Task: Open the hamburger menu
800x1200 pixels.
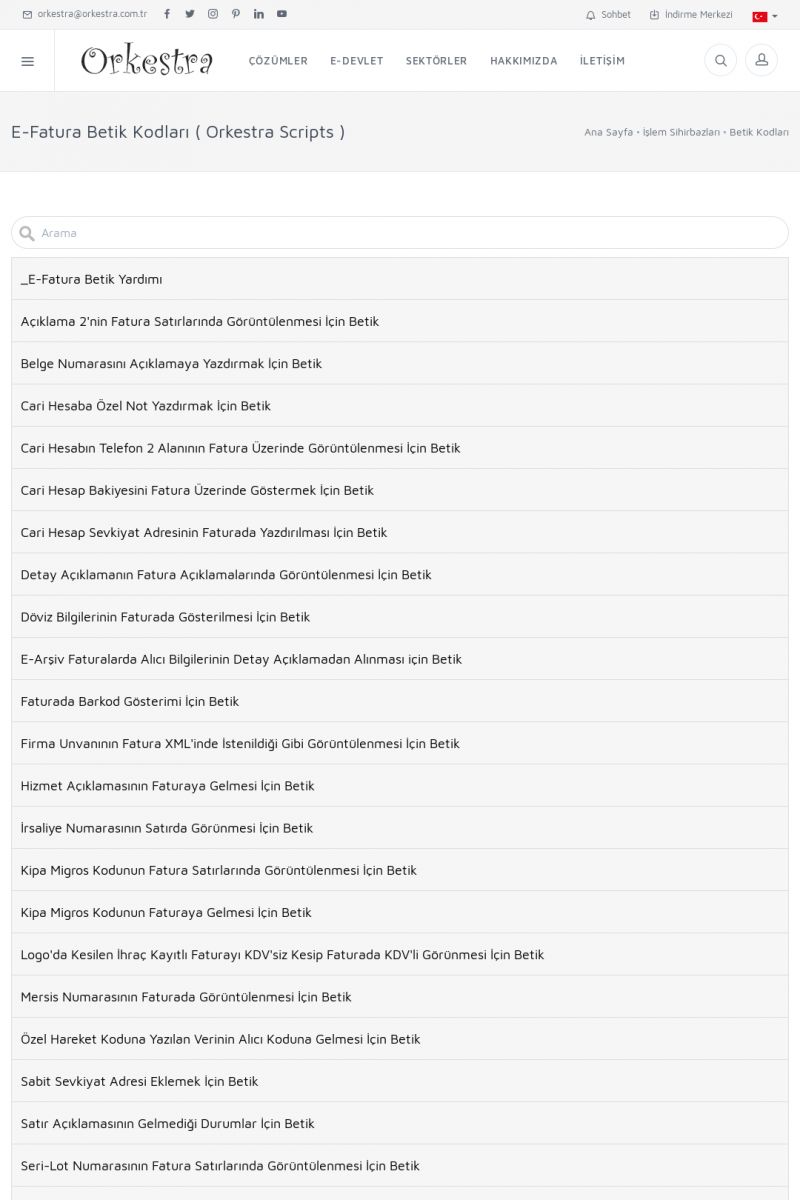Action: click(27, 61)
